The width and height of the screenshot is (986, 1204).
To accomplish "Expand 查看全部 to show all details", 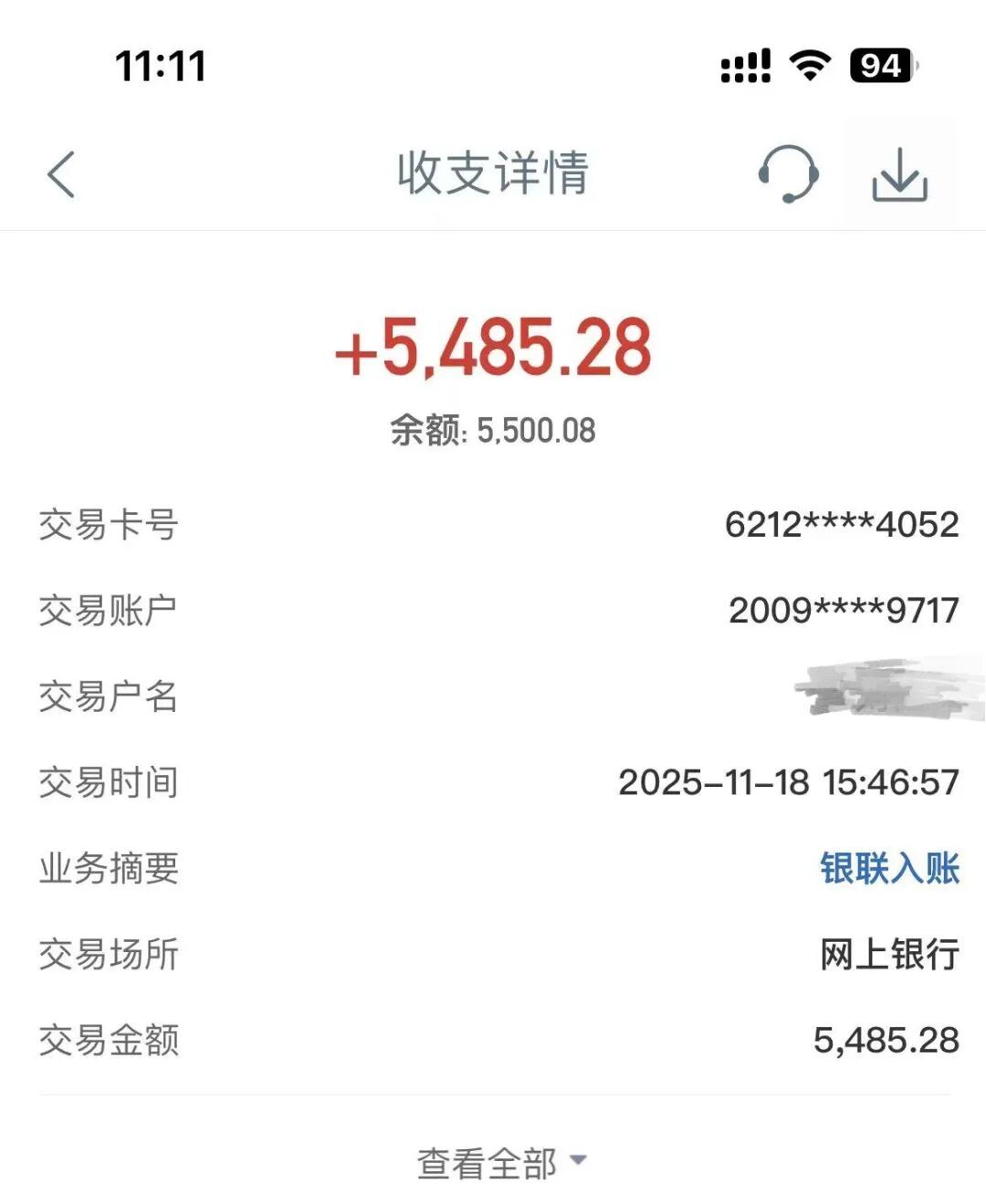I will [500, 1163].
